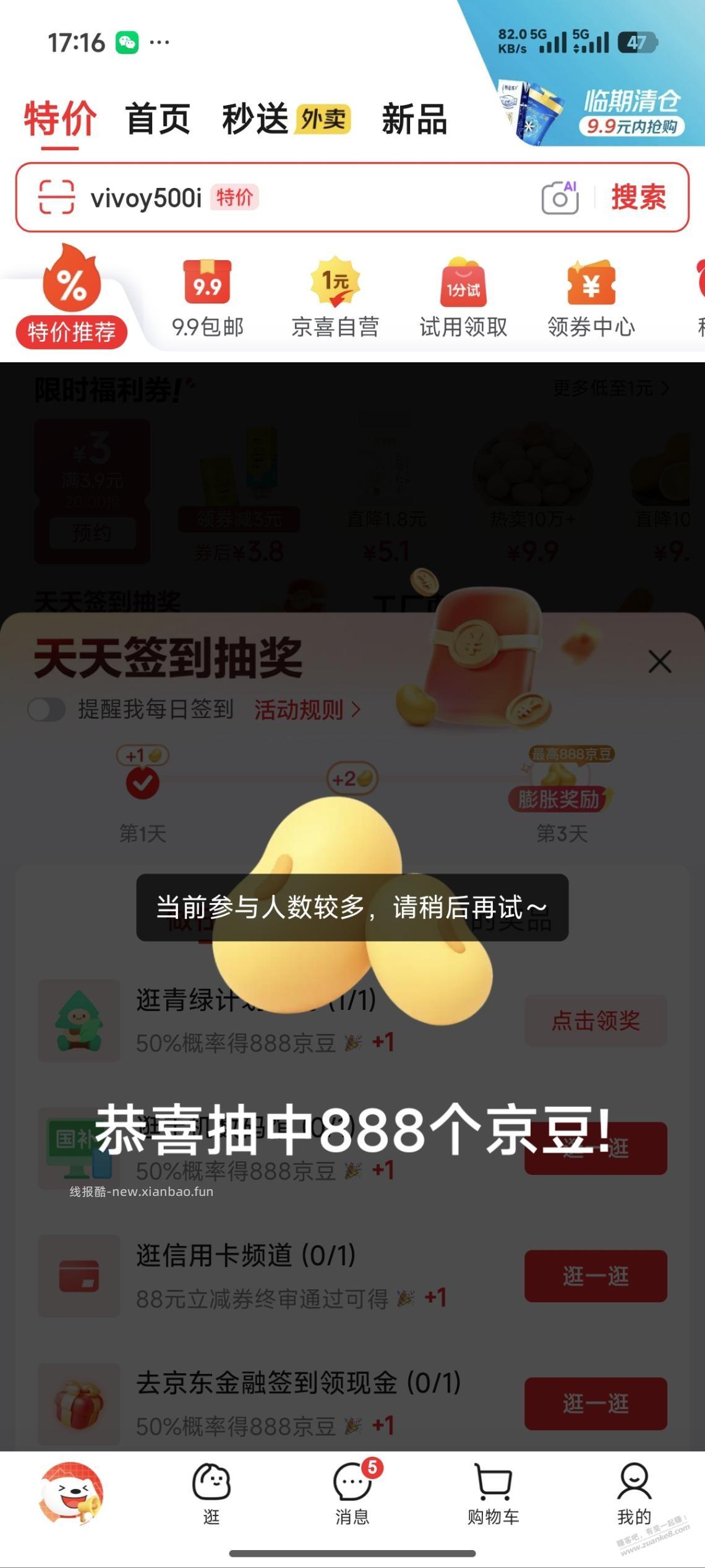Switch to the 秒送 delivery tab
The image size is (705, 1568).
click(x=254, y=120)
